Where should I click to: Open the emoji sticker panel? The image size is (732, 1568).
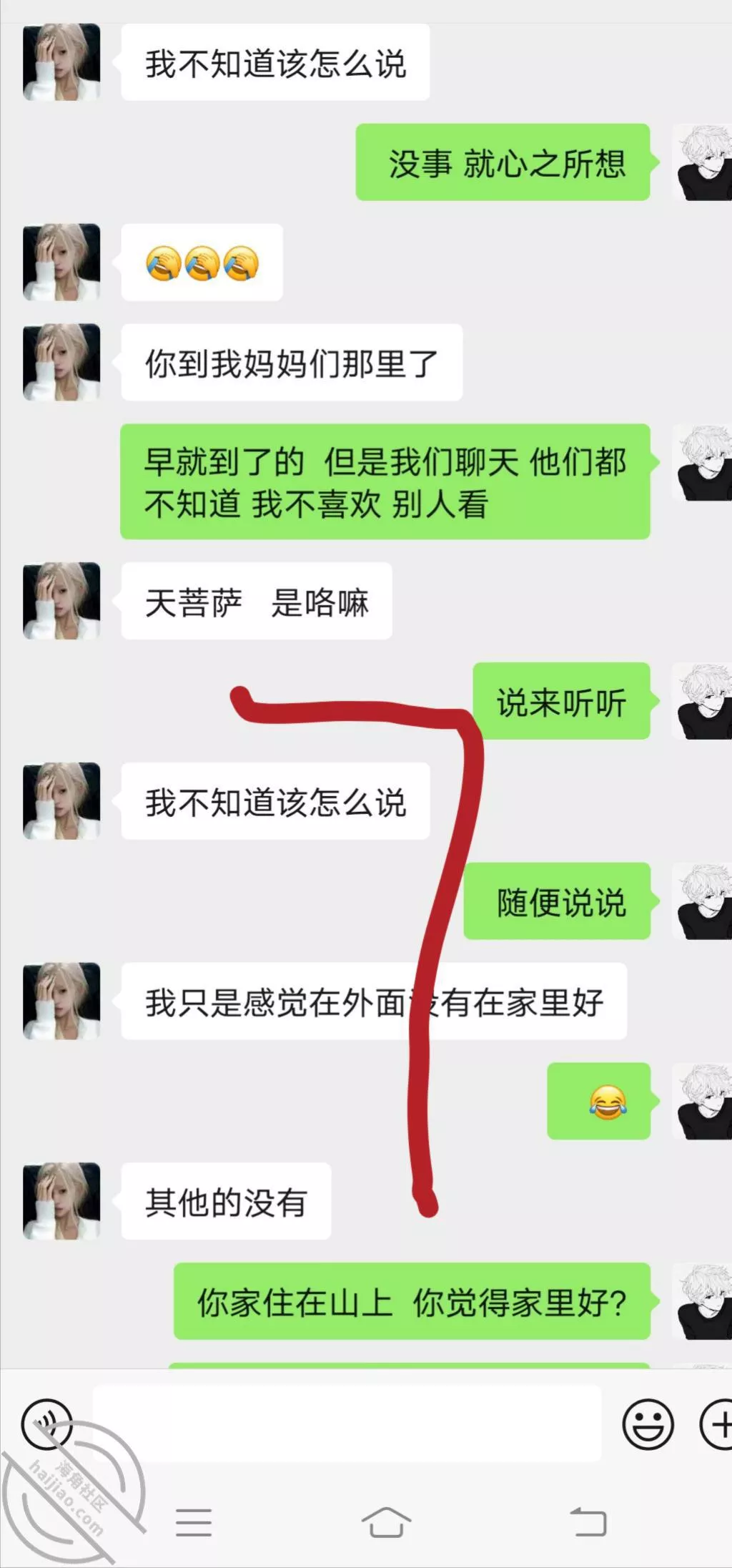tap(648, 1424)
